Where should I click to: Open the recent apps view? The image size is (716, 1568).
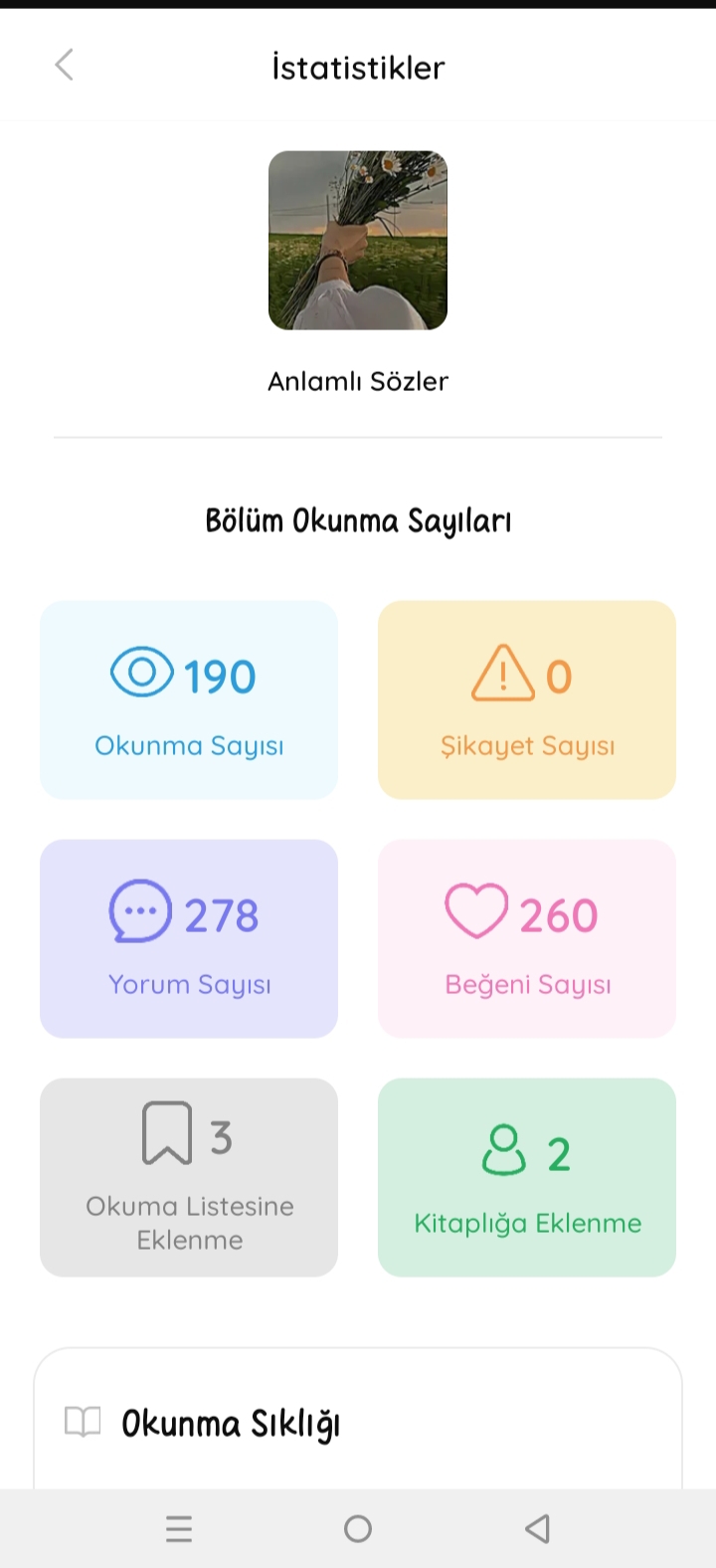179,1528
